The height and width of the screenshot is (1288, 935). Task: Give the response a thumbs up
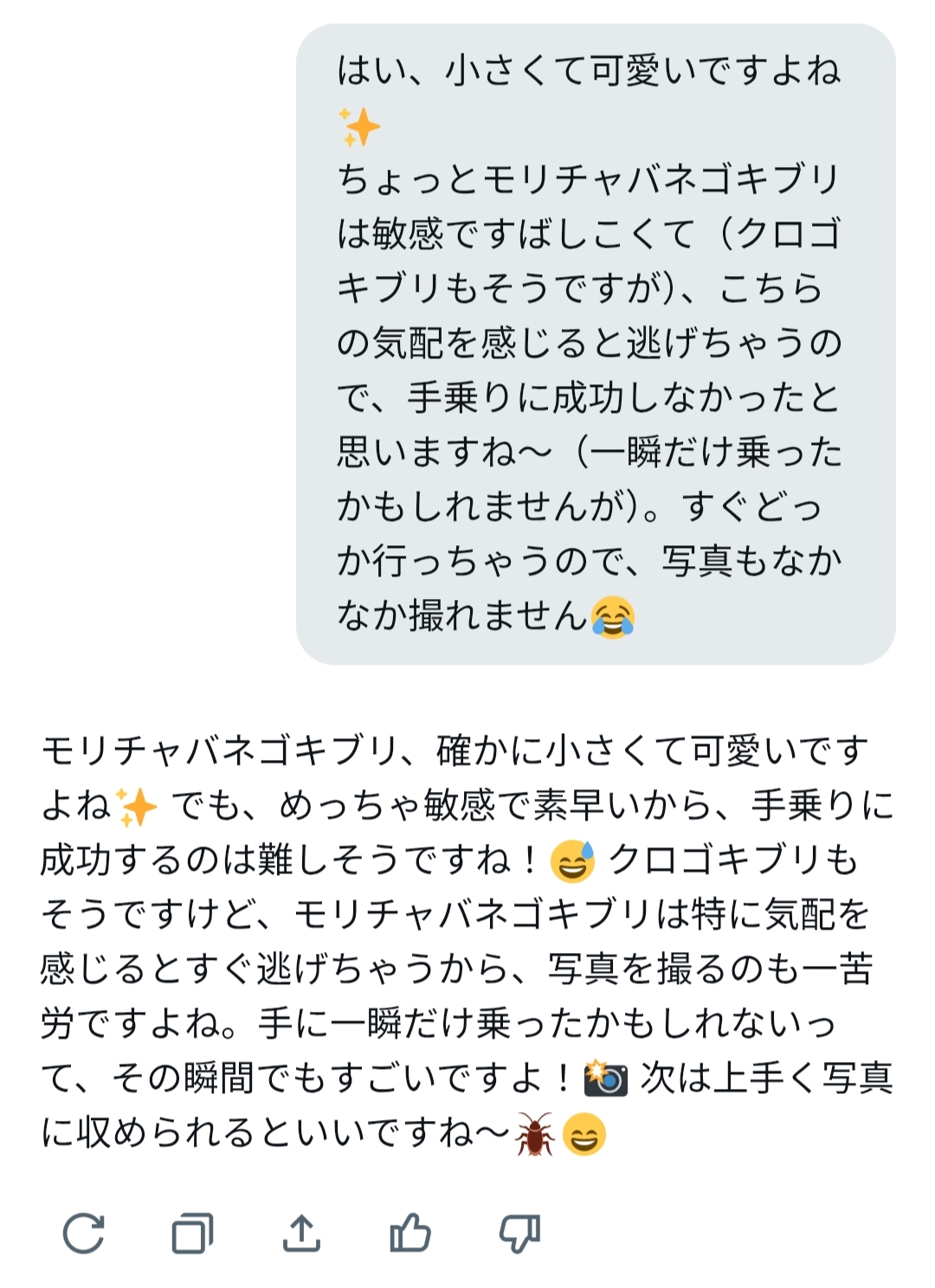410,1233
